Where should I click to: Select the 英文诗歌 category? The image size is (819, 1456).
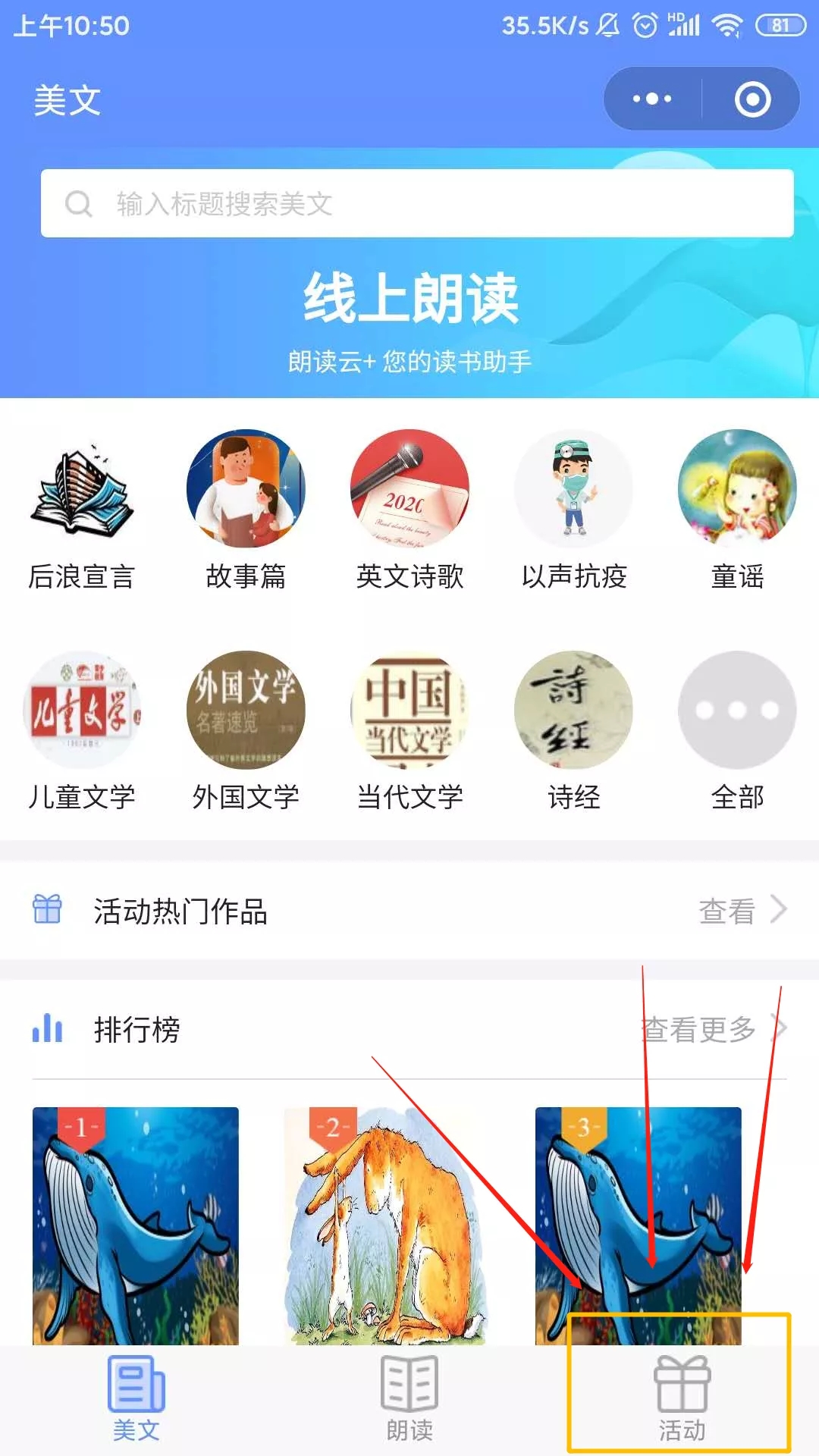click(409, 510)
